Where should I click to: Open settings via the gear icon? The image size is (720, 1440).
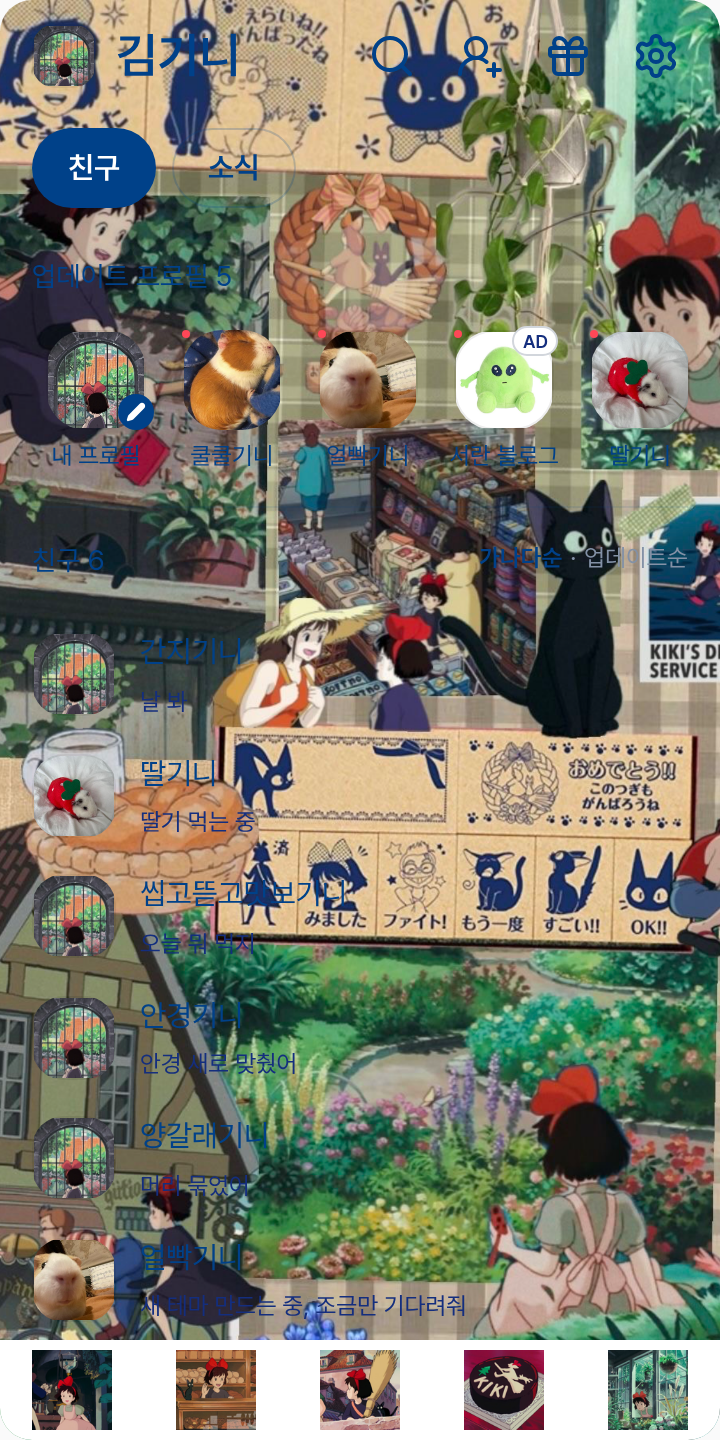pos(656,55)
